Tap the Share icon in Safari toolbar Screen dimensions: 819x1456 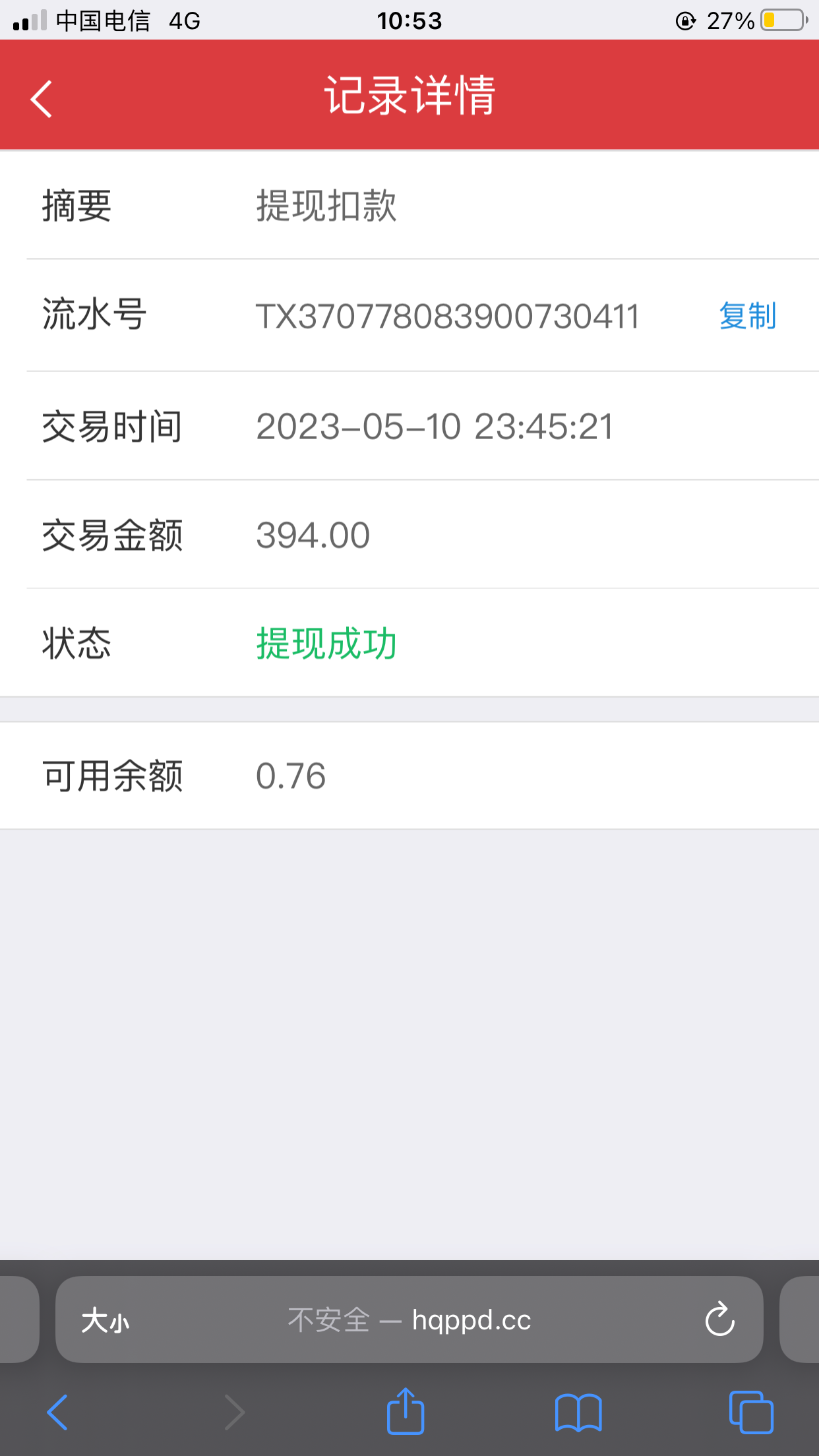405,1411
